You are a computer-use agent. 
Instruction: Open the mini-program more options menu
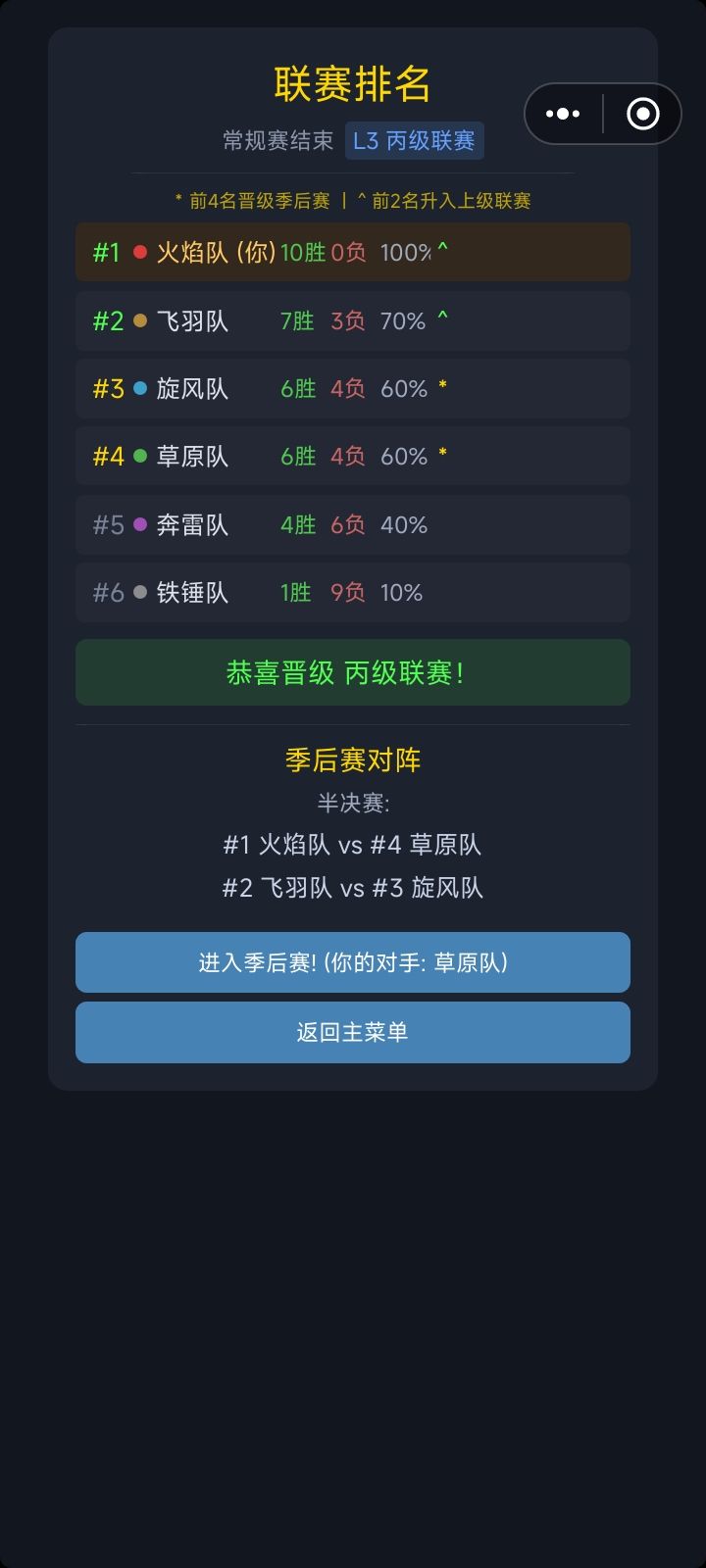coord(562,115)
